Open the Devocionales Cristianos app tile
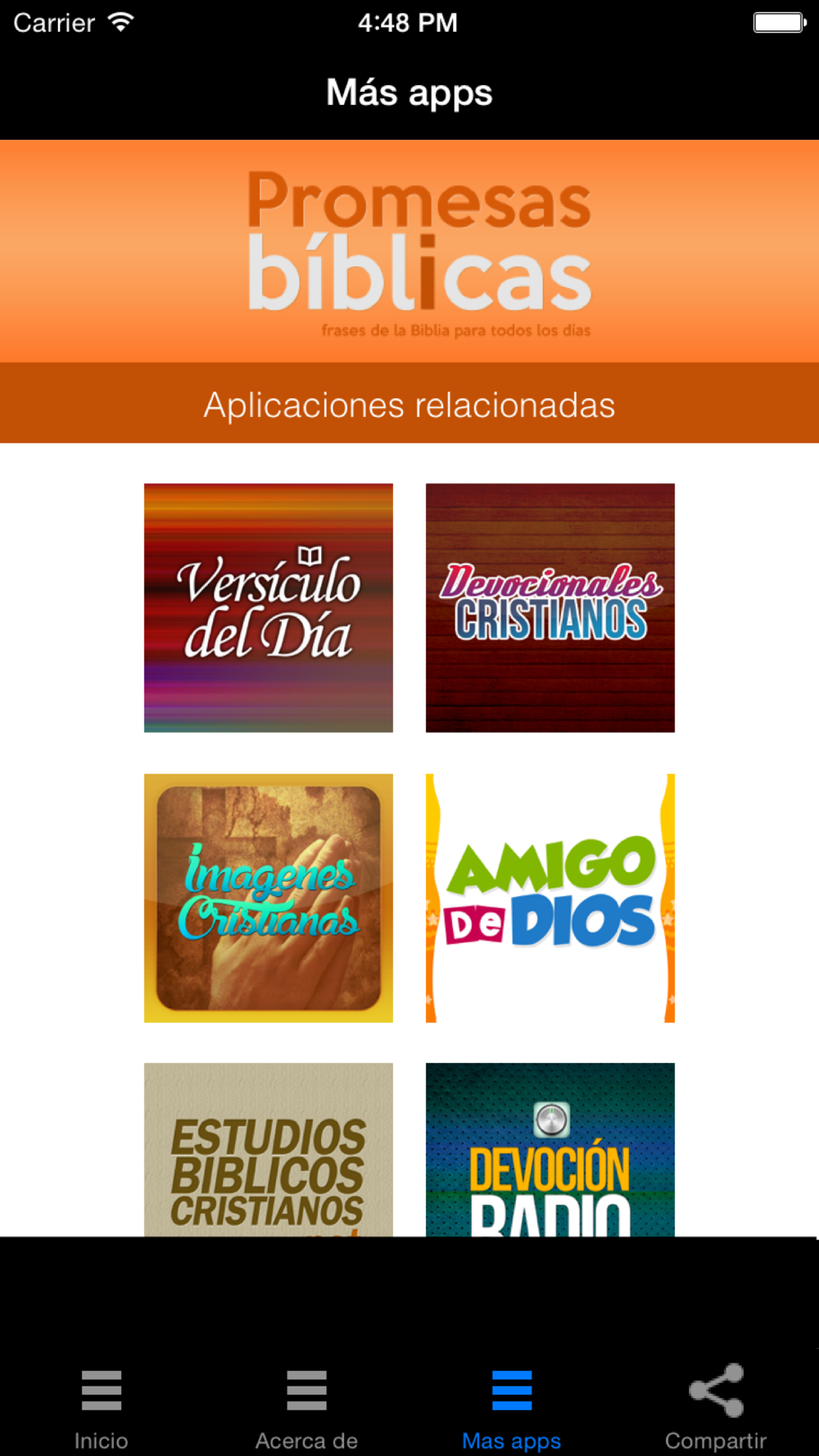 (x=550, y=608)
